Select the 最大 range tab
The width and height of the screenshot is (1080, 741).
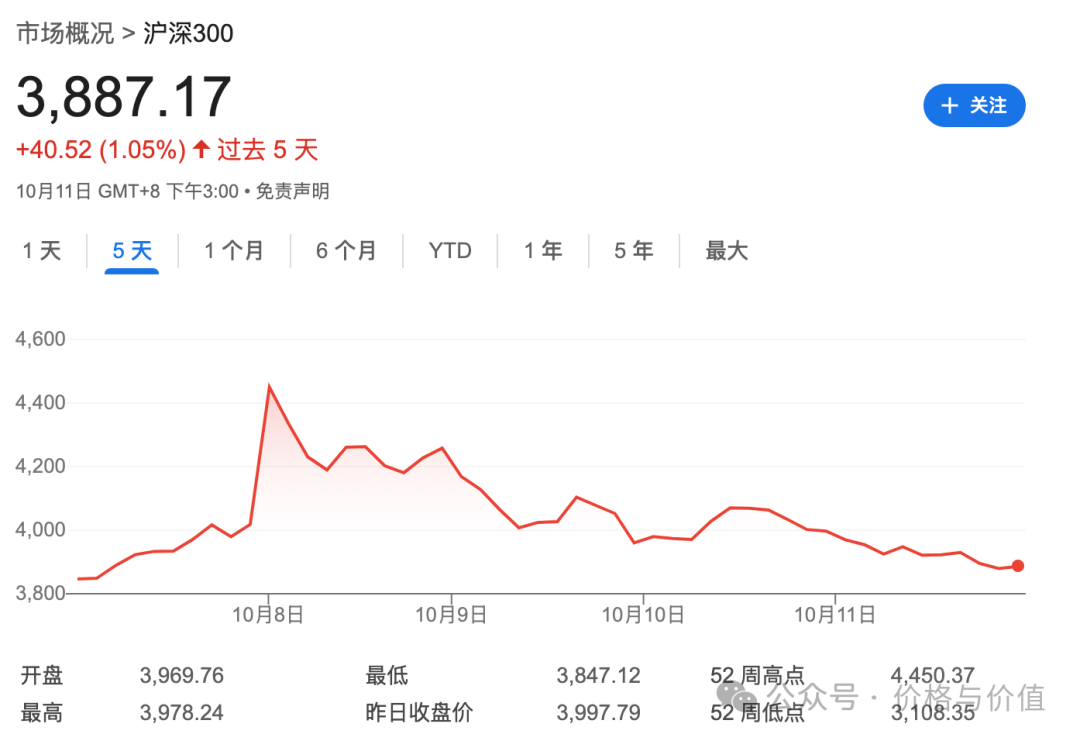coord(726,251)
